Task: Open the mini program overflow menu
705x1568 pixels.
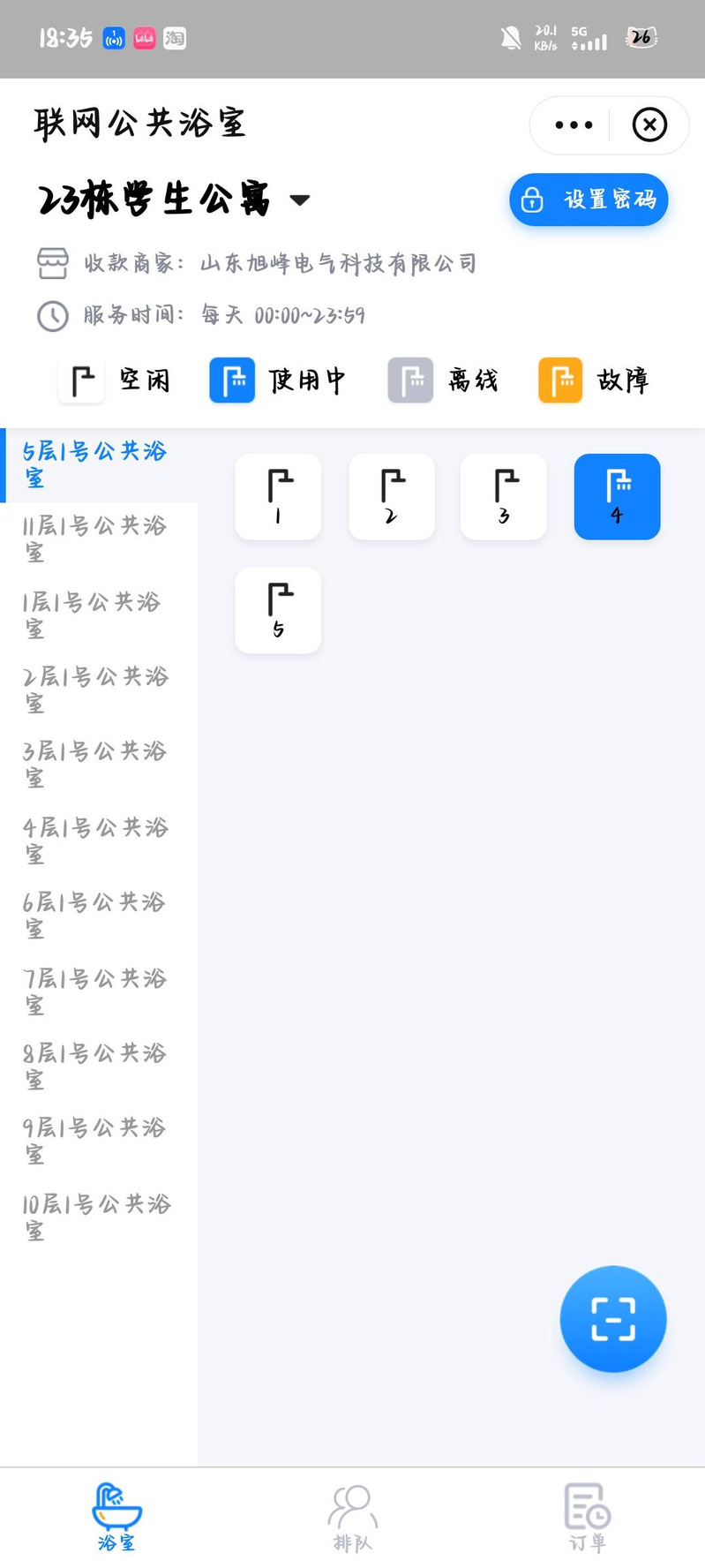Action: pos(574,124)
